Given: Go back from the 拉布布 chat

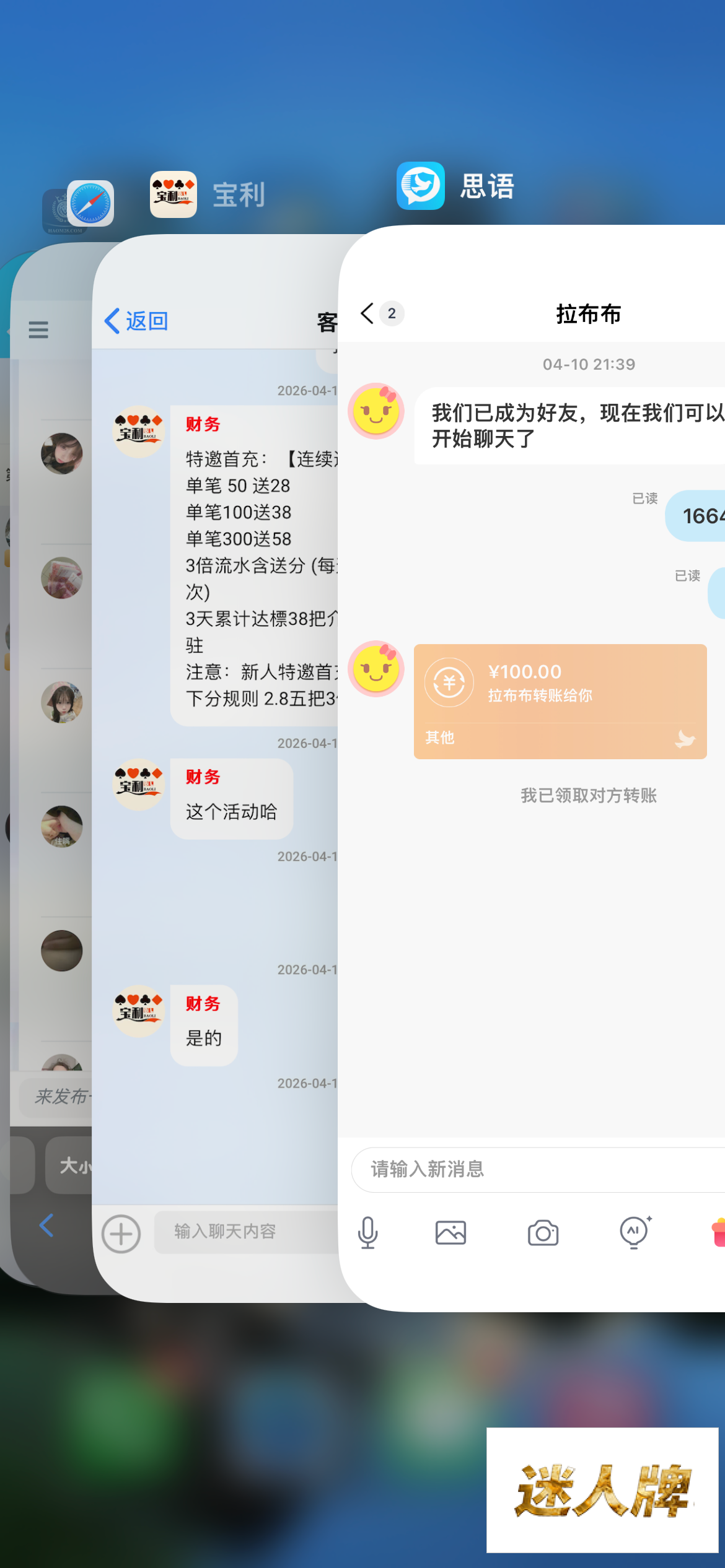Looking at the screenshot, I should click(x=367, y=313).
